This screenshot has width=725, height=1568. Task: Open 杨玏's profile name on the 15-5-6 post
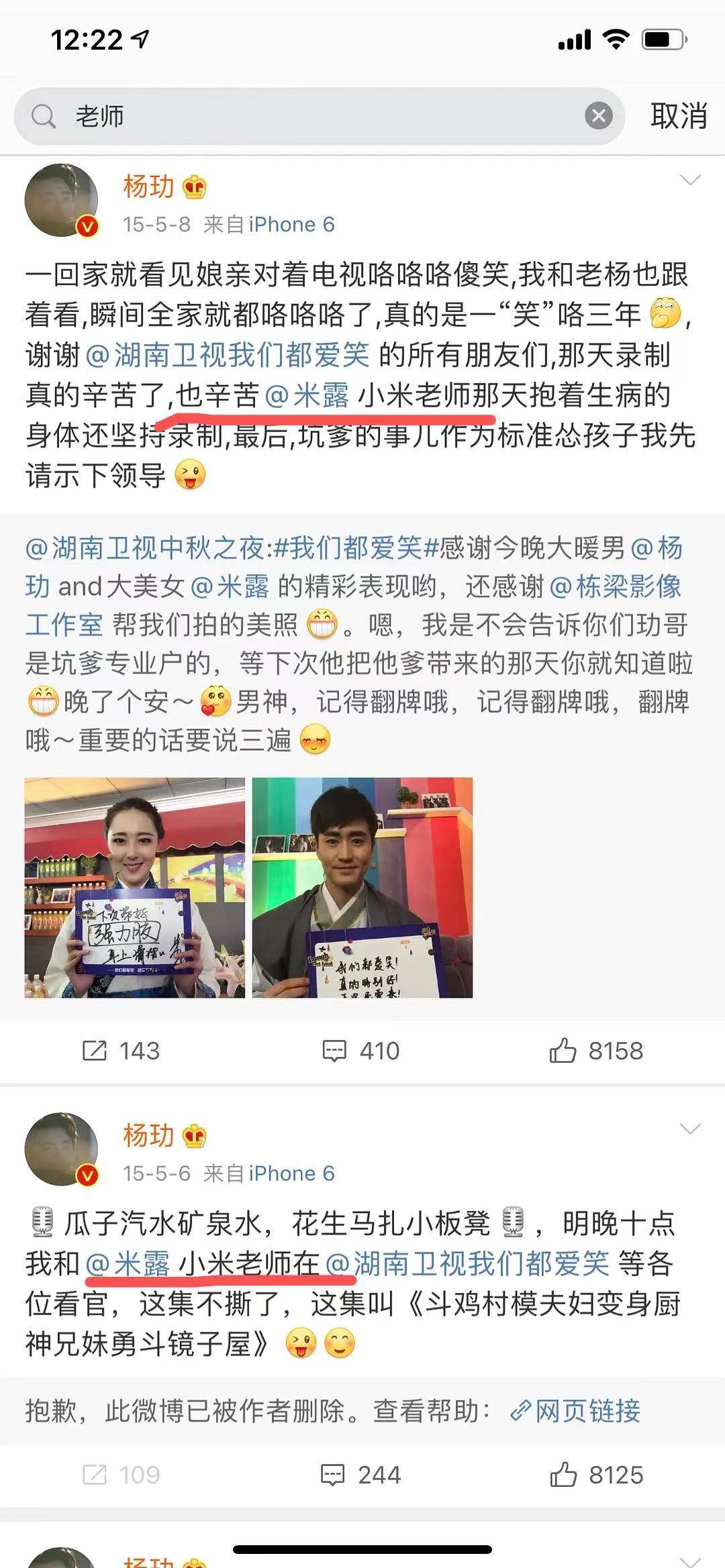click(x=148, y=1135)
